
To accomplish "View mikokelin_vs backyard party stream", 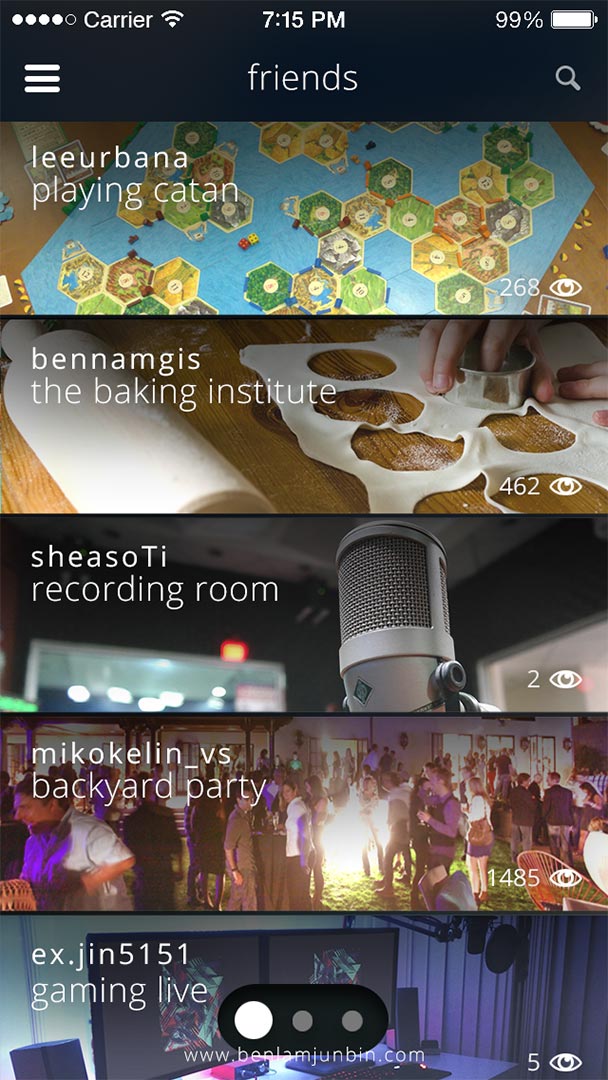I will (x=304, y=812).
